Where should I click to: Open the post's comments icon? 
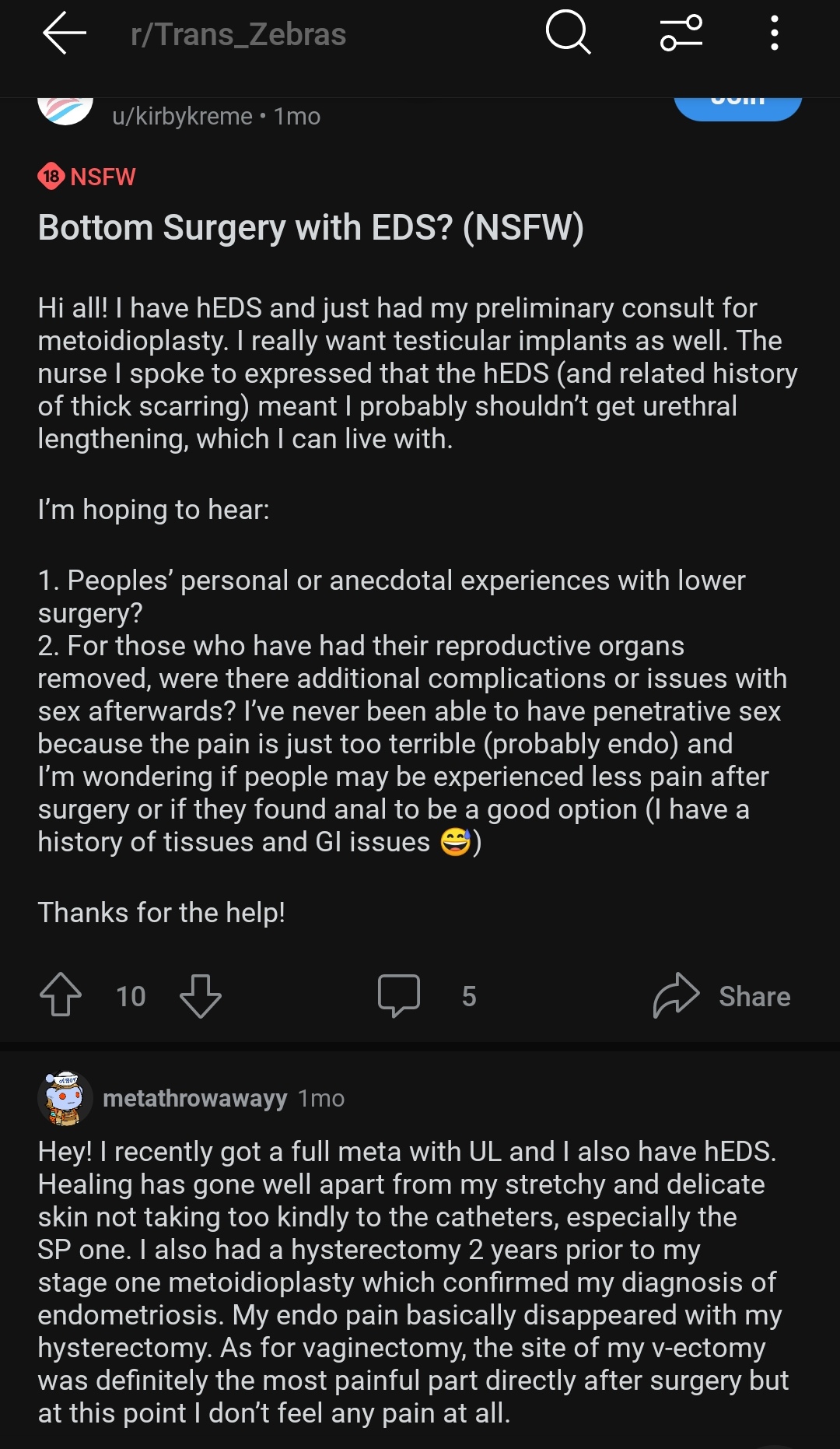pyautogui.click(x=399, y=995)
